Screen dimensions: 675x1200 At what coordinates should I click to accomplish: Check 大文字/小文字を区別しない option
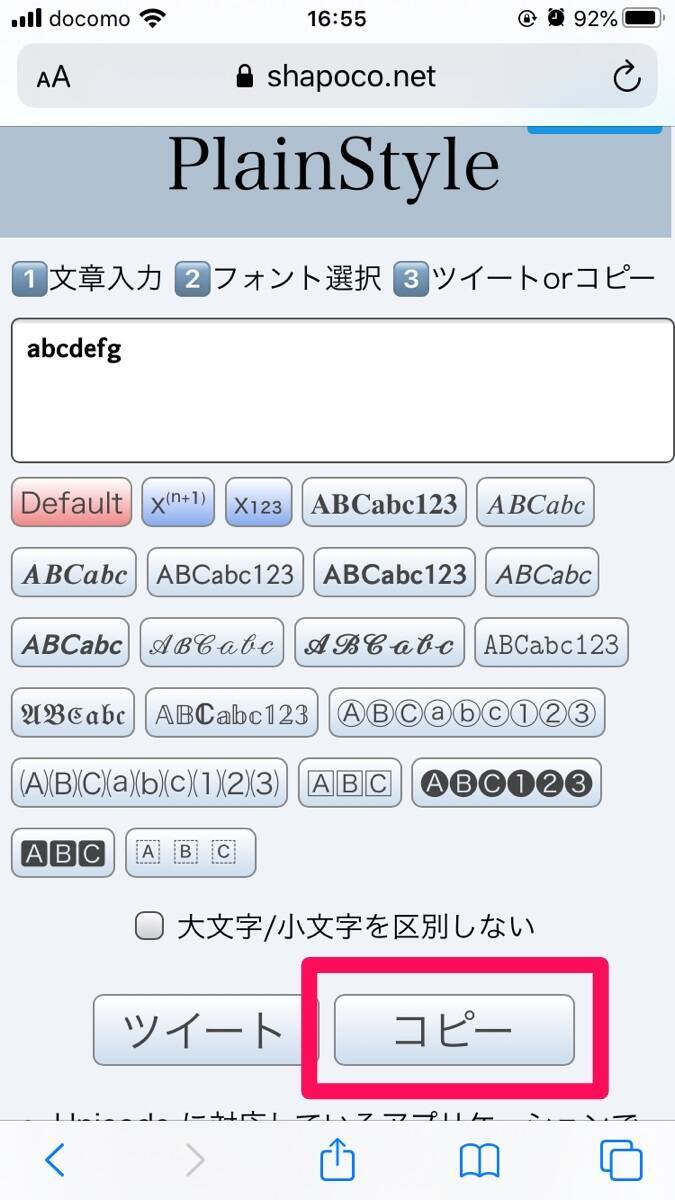click(x=149, y=927)
